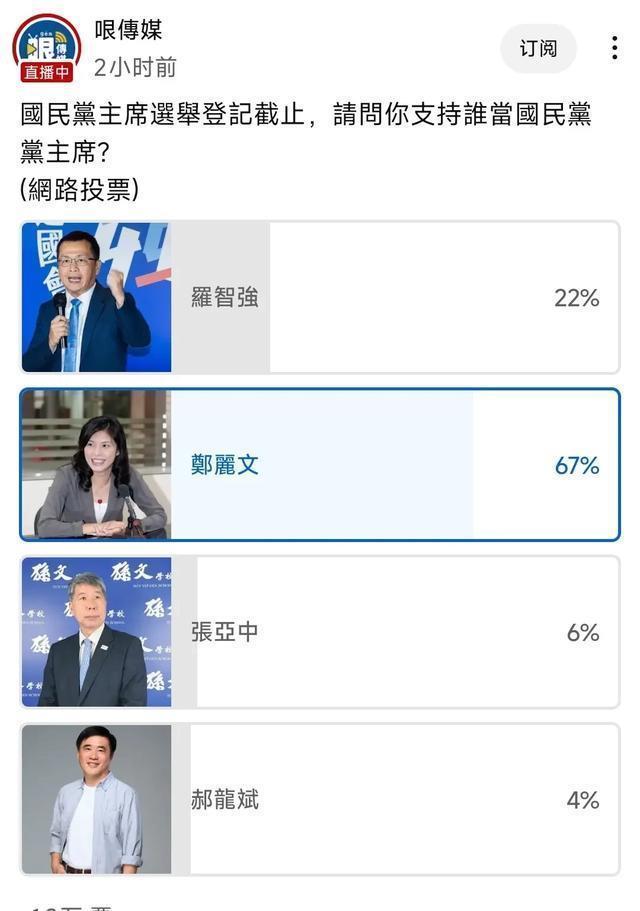640x911 pixels.
Task: Pick 郝龍斌 in the poll
Action: coord(320,799)
